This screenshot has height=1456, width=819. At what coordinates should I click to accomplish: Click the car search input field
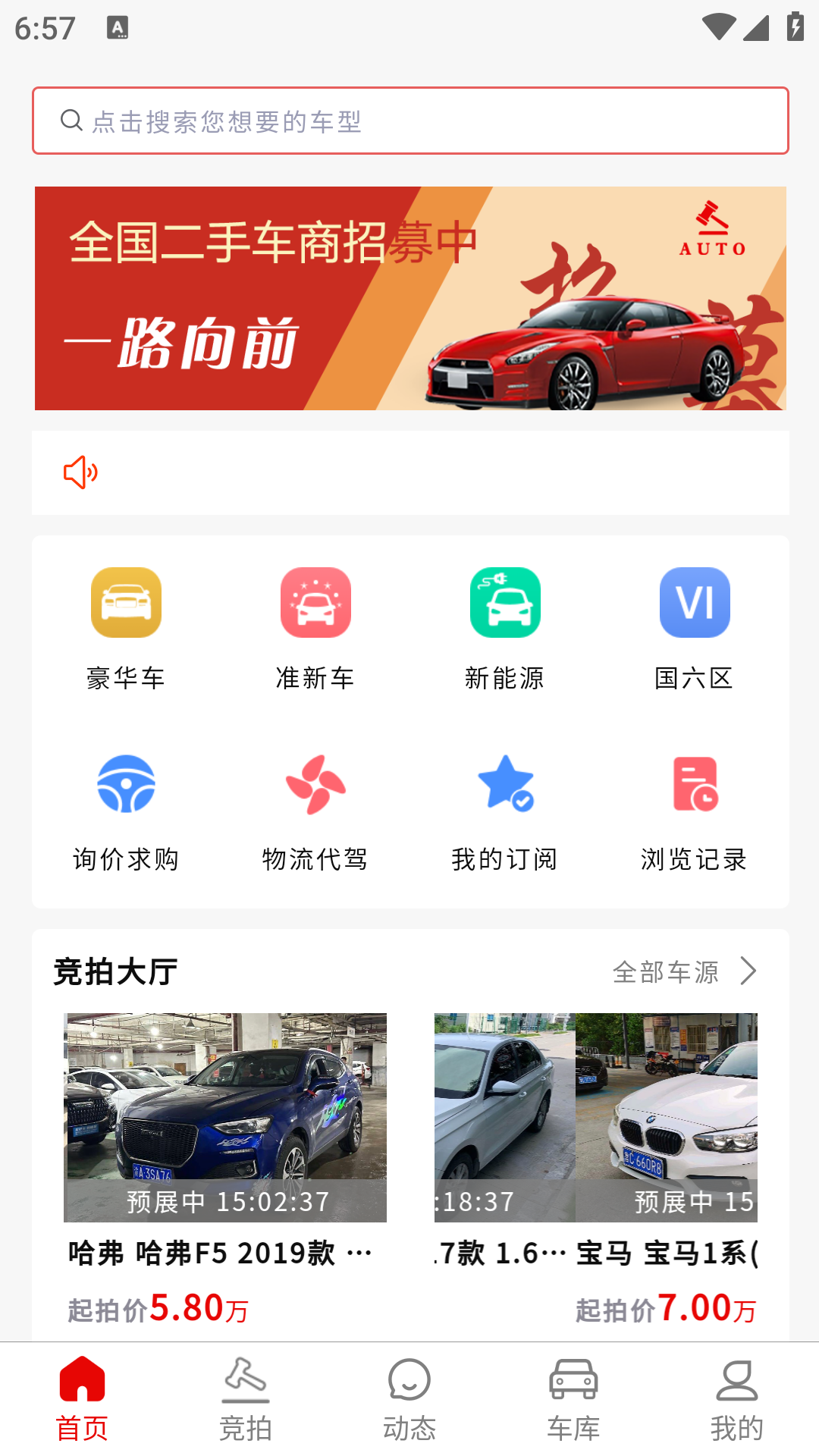(x=409, y=120)
